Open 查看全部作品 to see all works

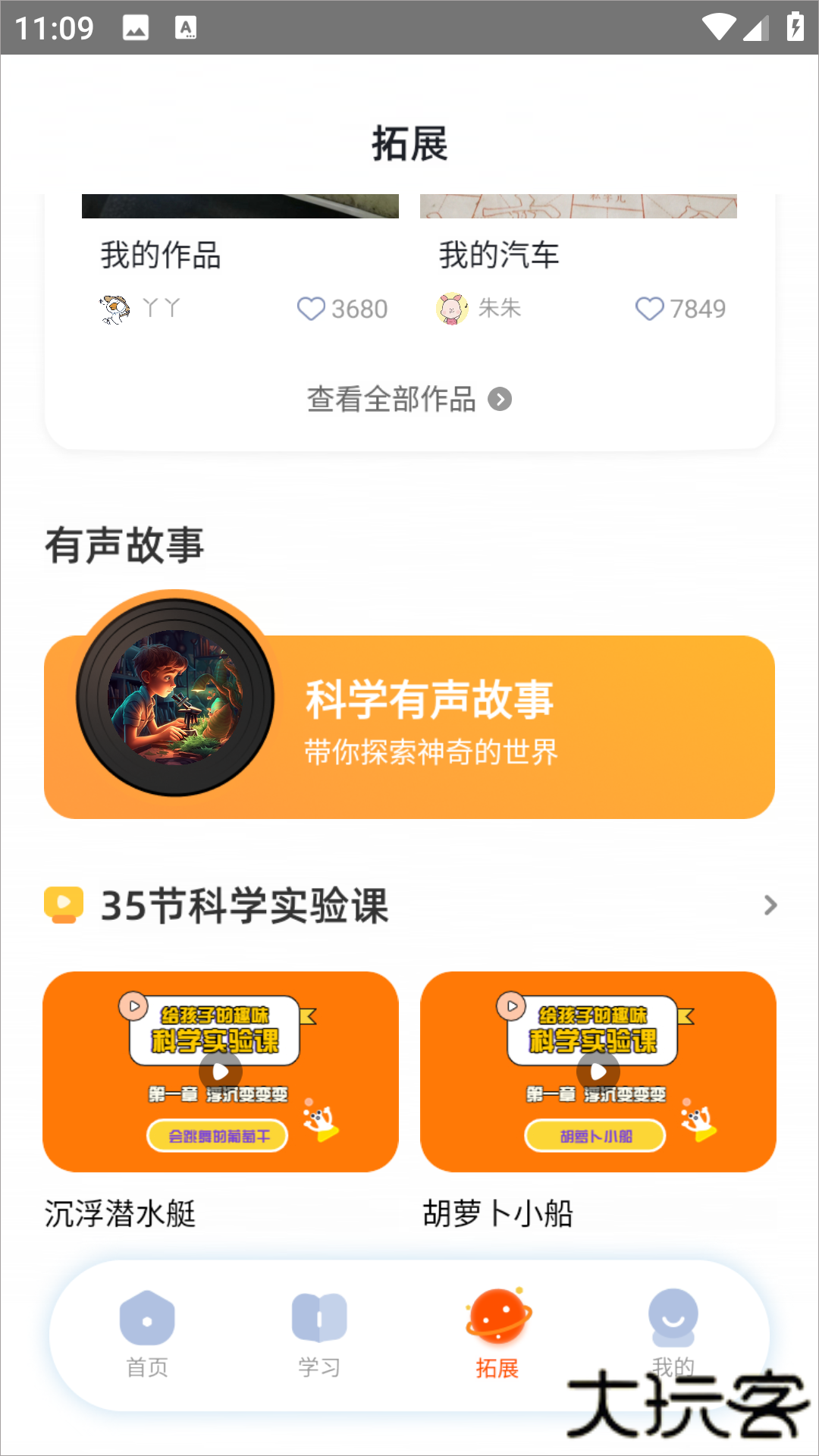click(x=390, y=400)
